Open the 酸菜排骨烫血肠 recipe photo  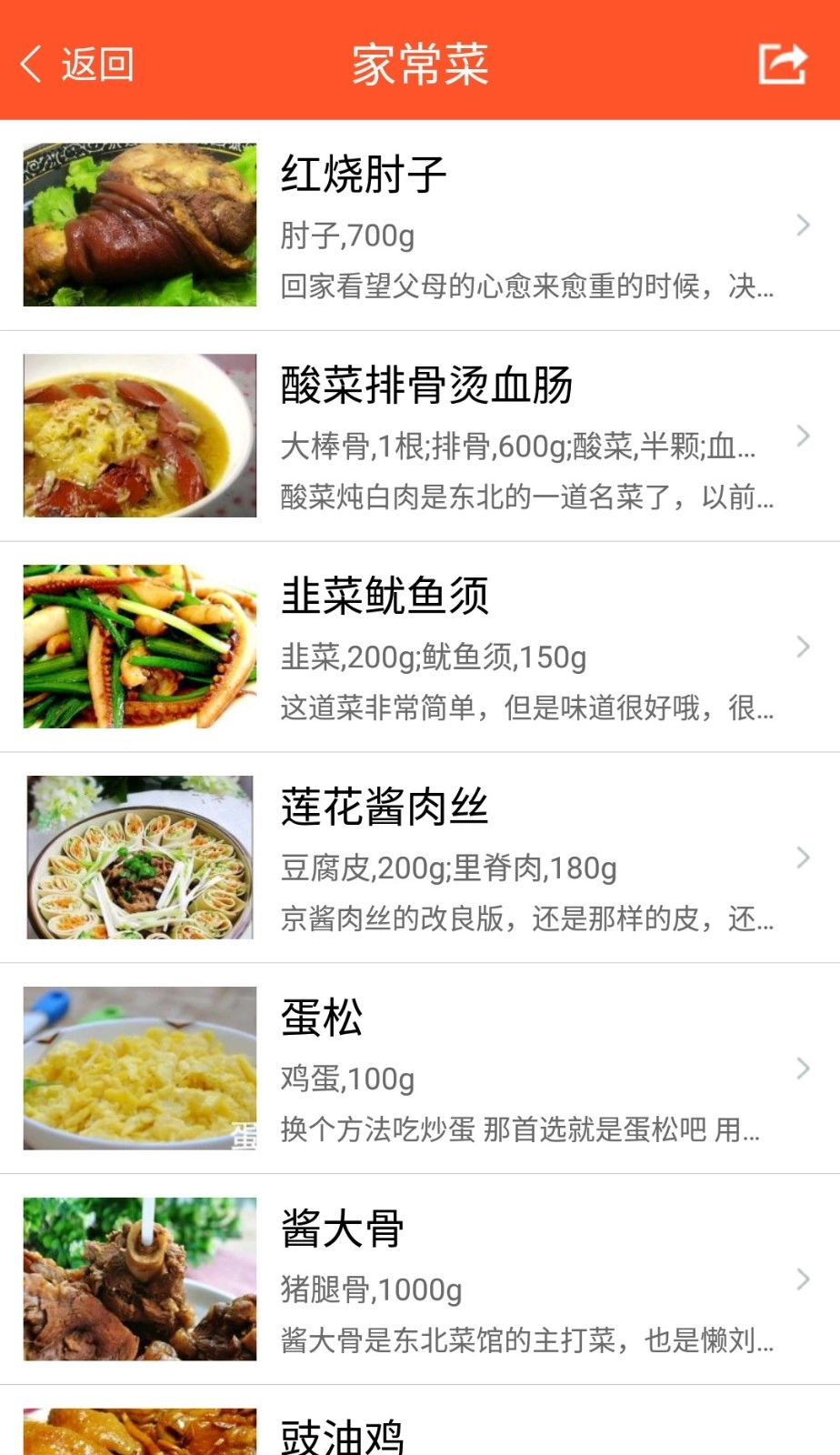click(138, 436)
